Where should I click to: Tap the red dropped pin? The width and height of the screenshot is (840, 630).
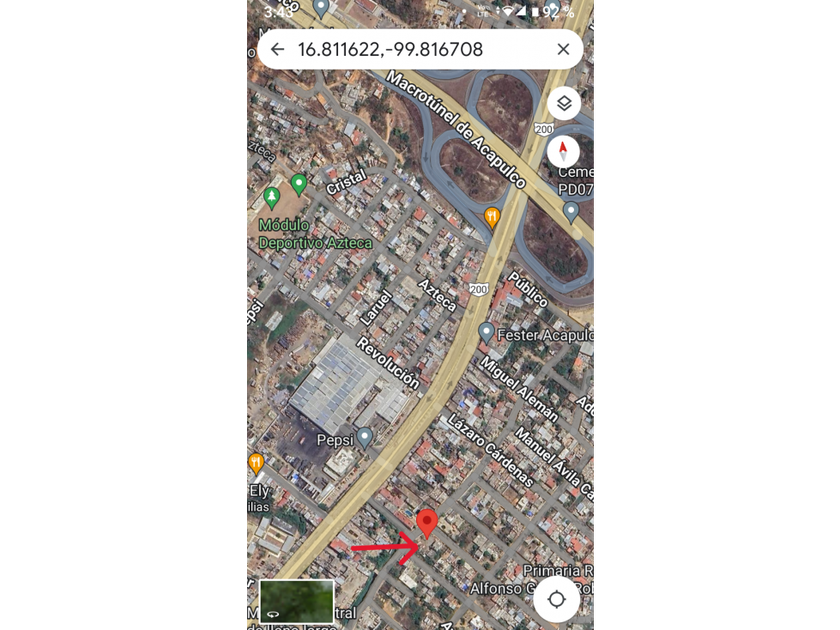[427, 523]
